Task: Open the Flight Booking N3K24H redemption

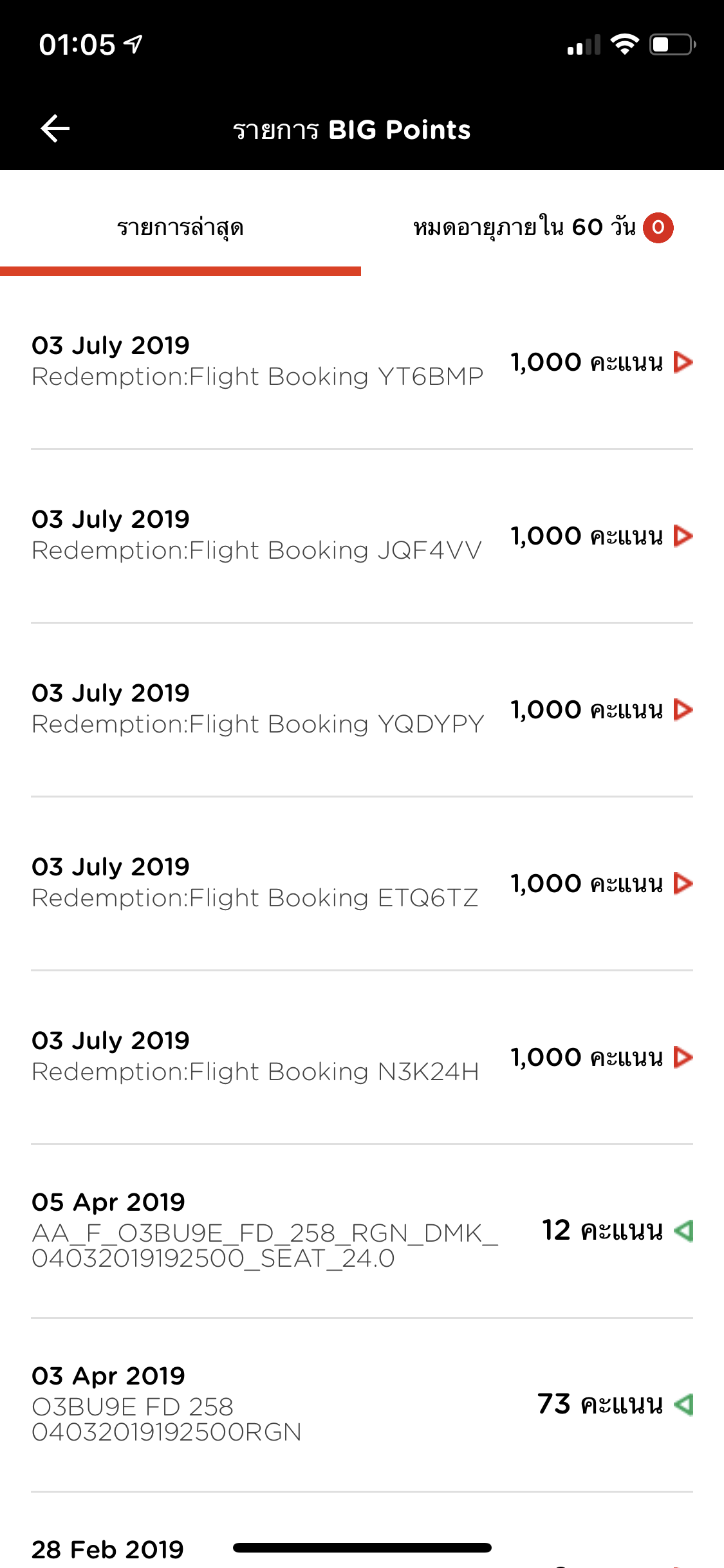Action: tap(362, 1058)
